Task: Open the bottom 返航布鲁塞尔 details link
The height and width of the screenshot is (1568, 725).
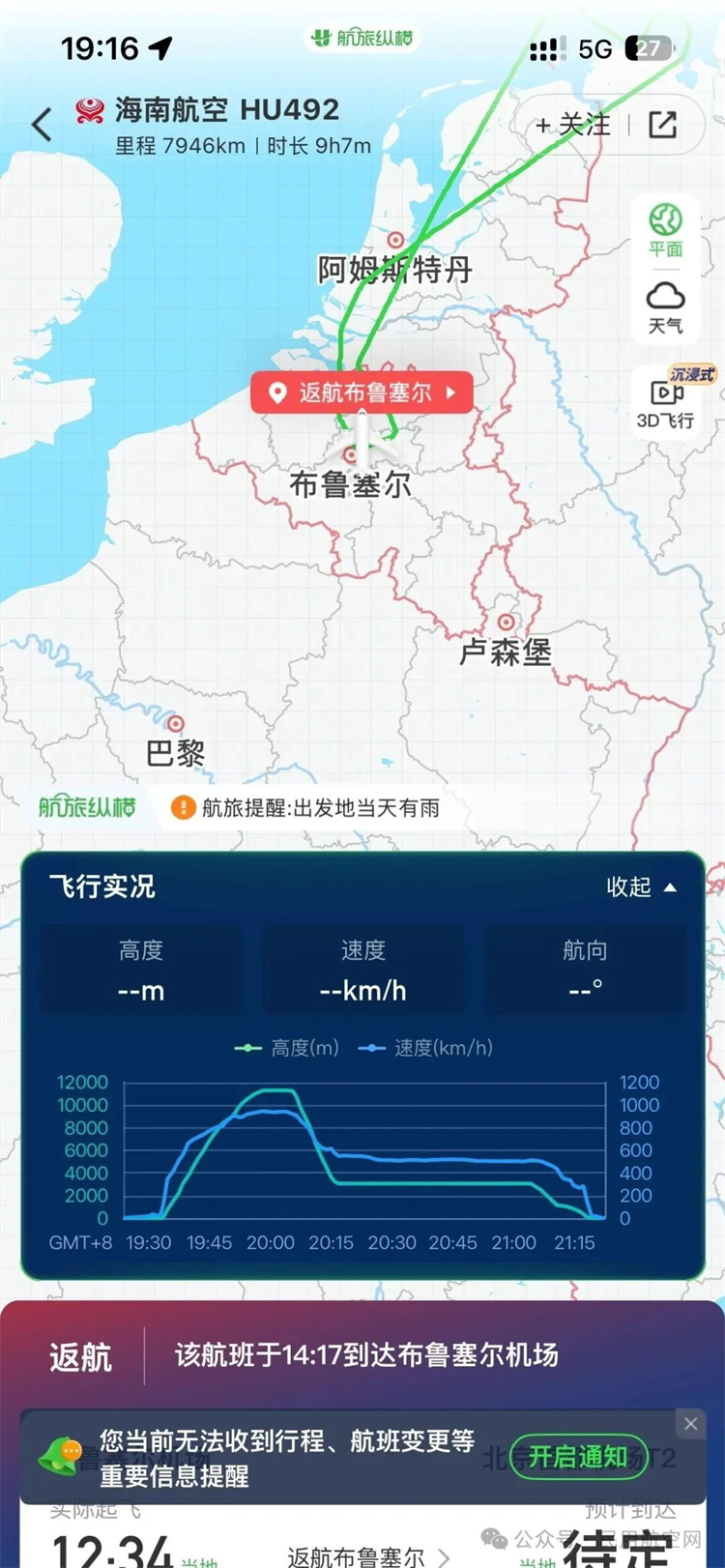Action: (x=368, y=1554)
